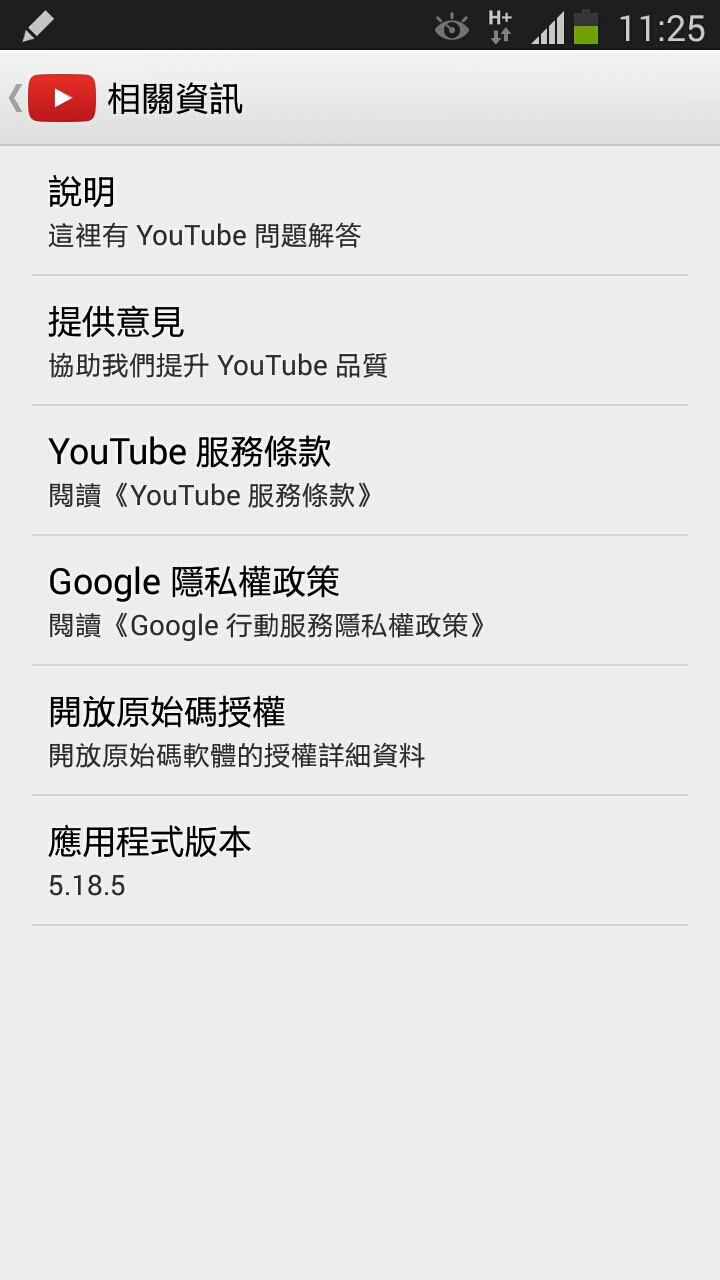720x1280 pixels.
Task: Tap 應用程式版本 5.18.5 row
Action: [360, 861]
